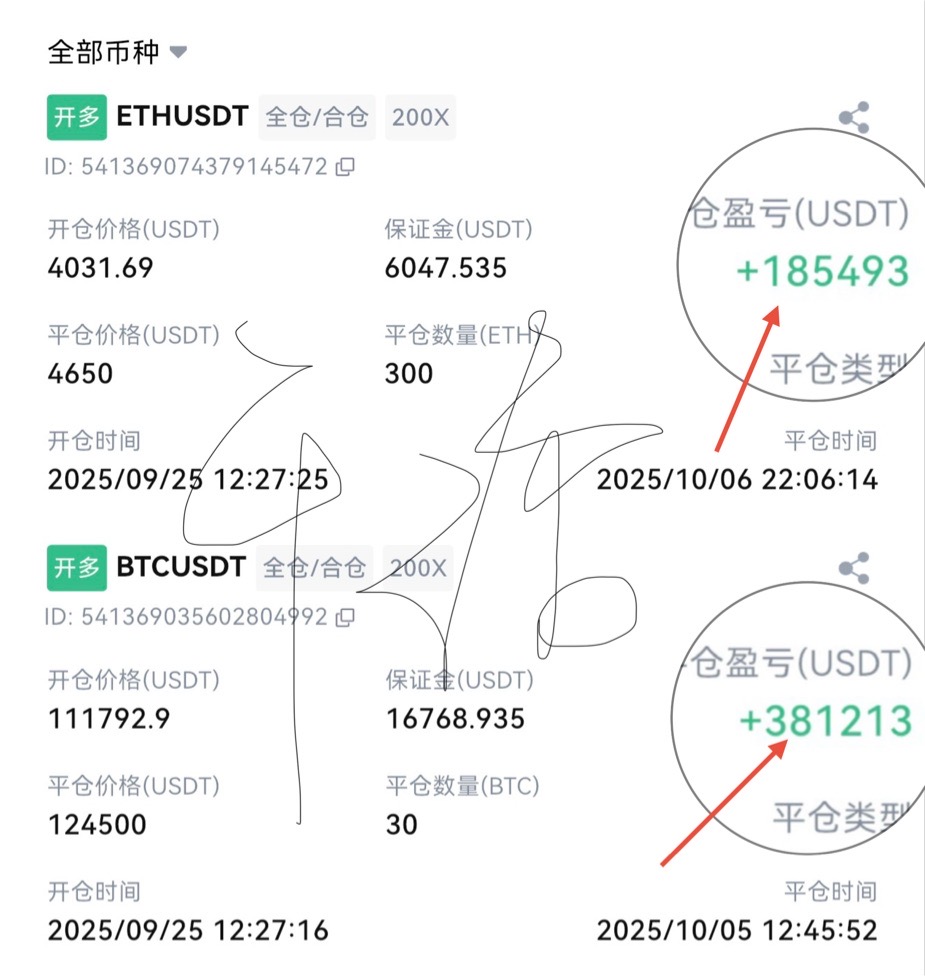Click the 开多 badge on ETHUSDT

[x=75, y=117]
